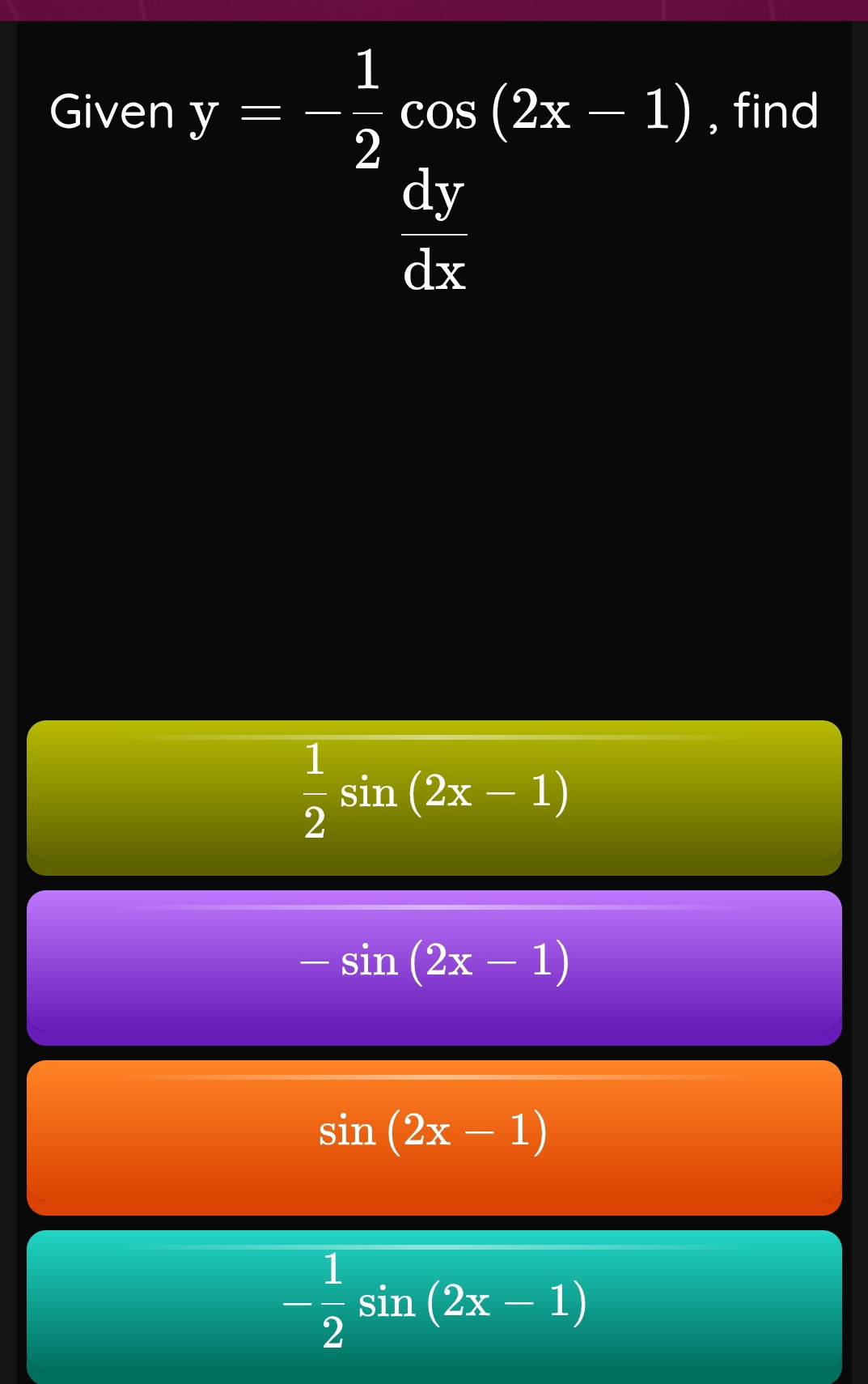This screenshot has height=1384, width=868.
Task: Choose the purple answer −sin(2x − 1)
Action: point(434,966)
